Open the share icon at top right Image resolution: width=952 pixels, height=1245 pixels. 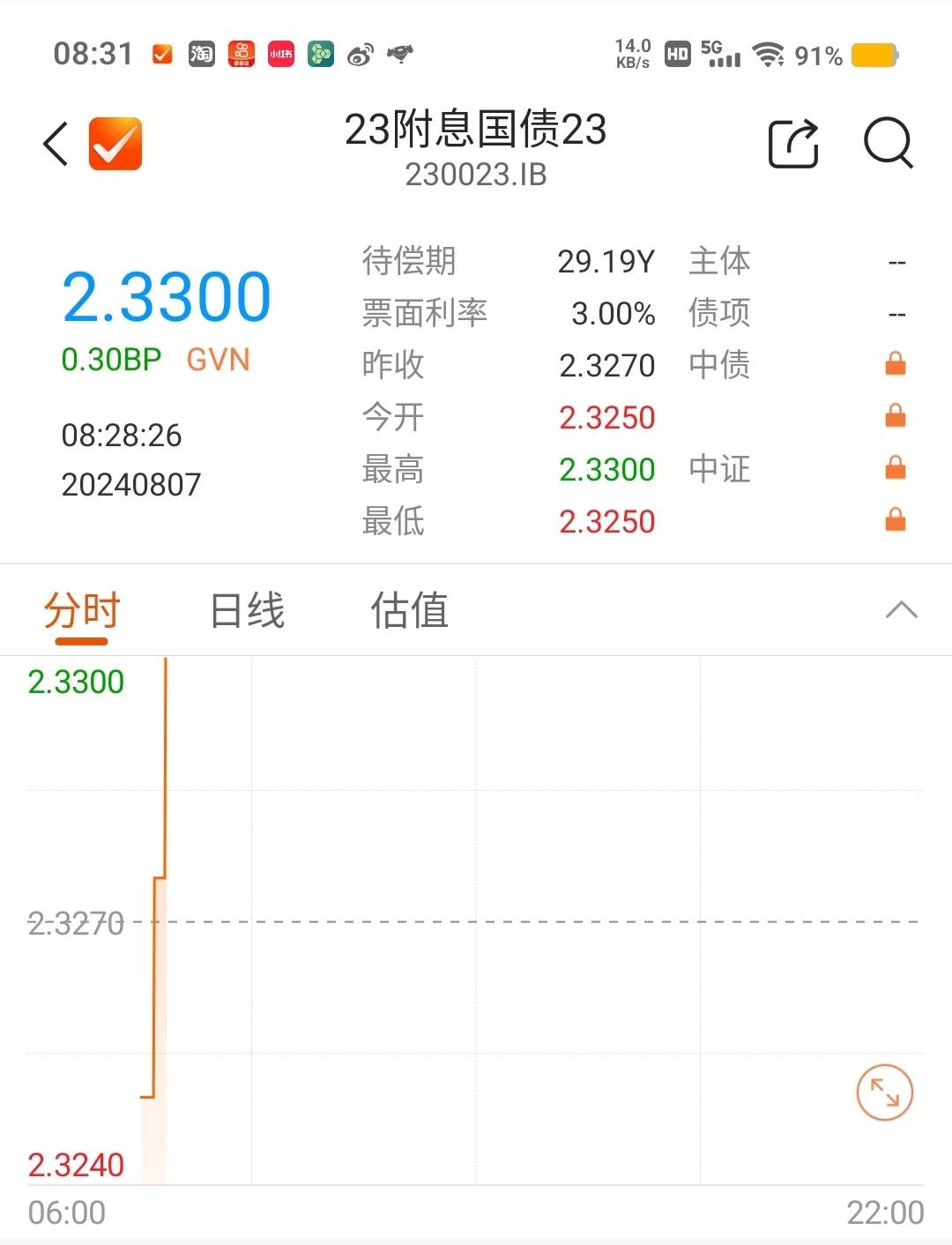(792, 144)
